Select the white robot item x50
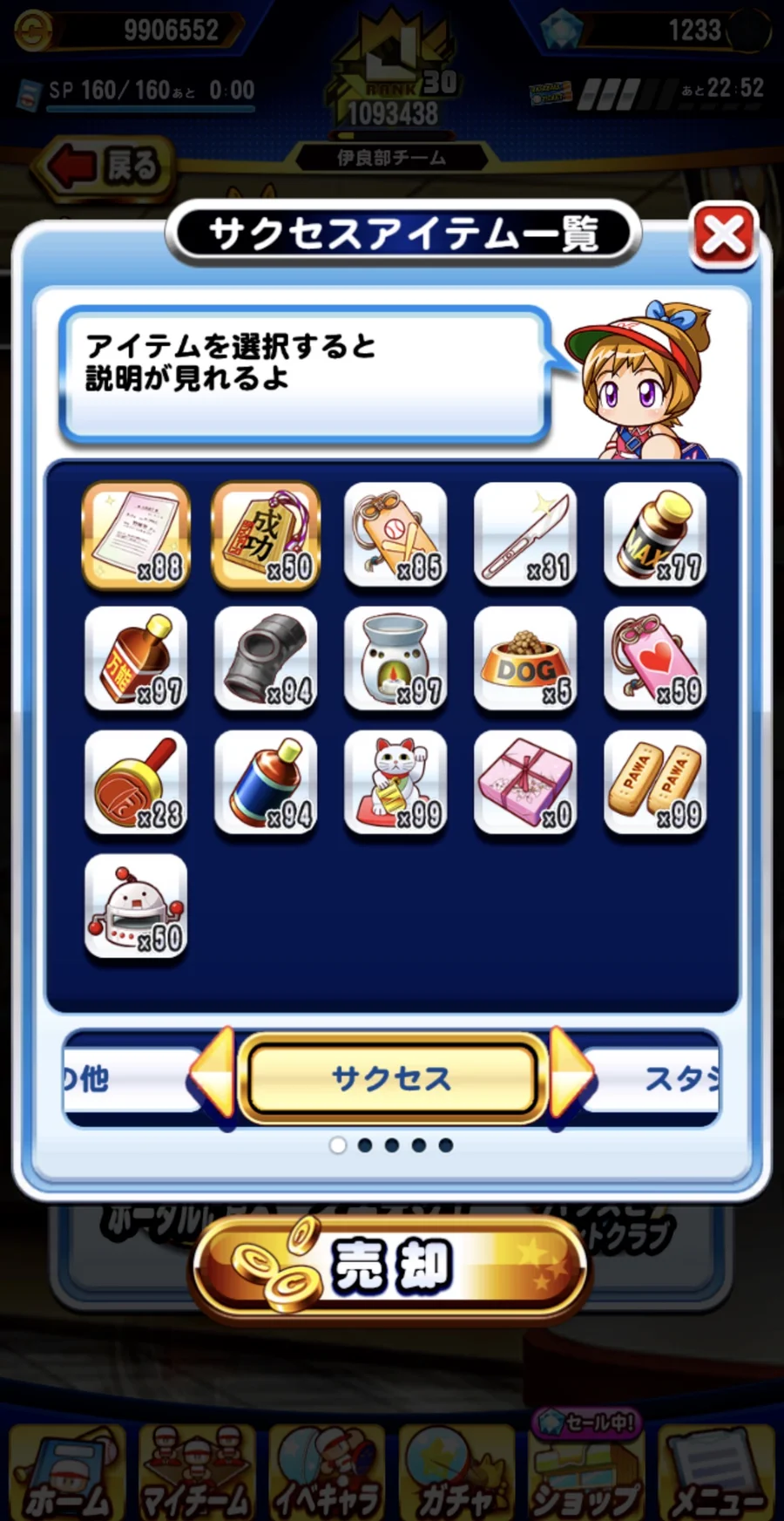Image resolution: width=784 pixels, height=1521 pixels. 135,906
